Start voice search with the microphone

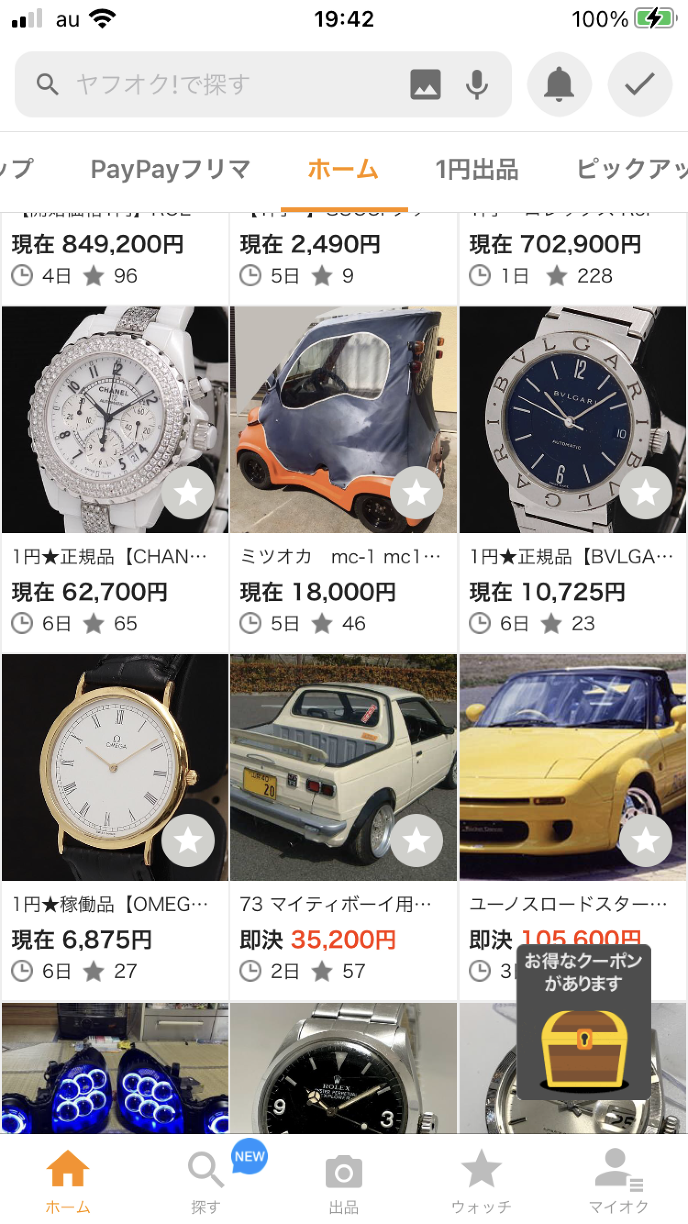coord(477,85)
